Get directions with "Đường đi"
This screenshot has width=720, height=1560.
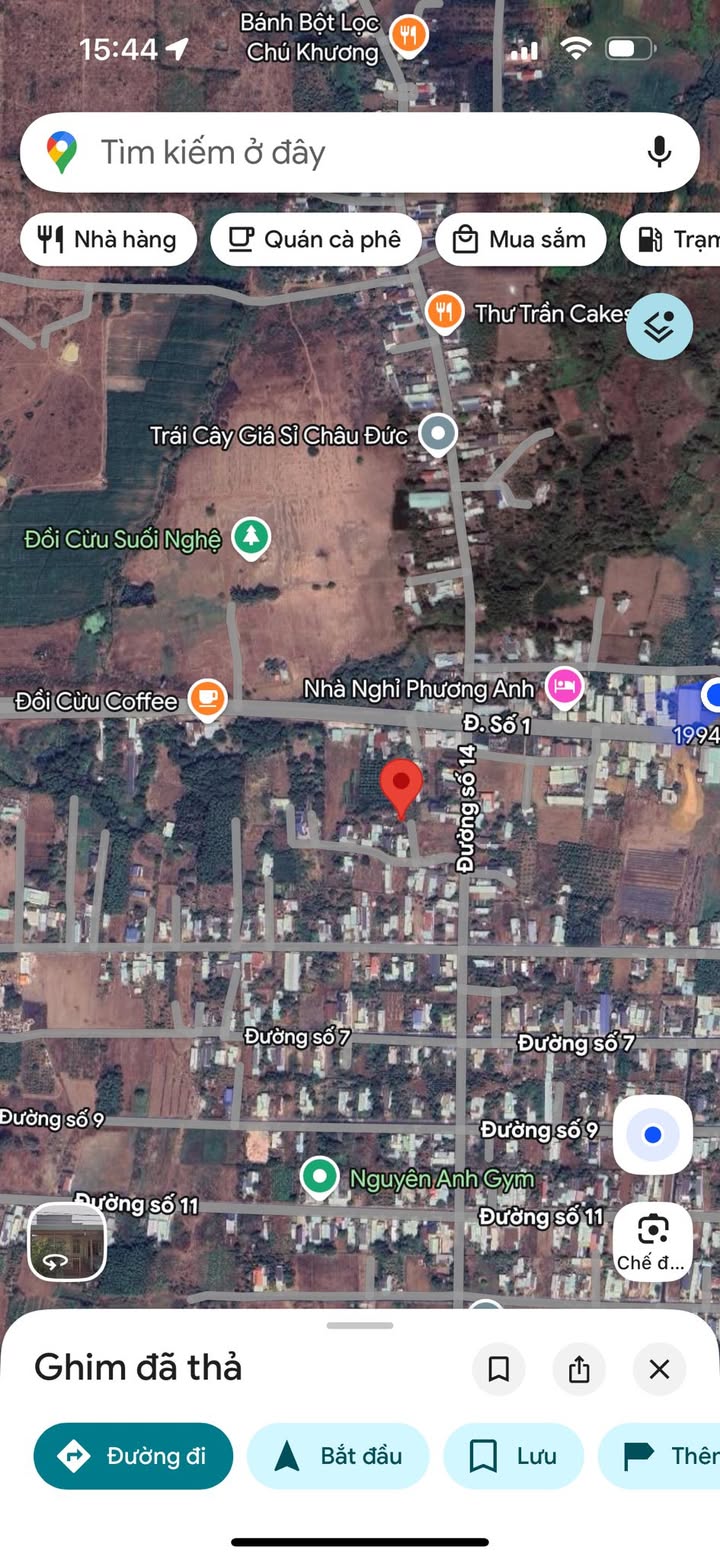(x=133, y=1456)
